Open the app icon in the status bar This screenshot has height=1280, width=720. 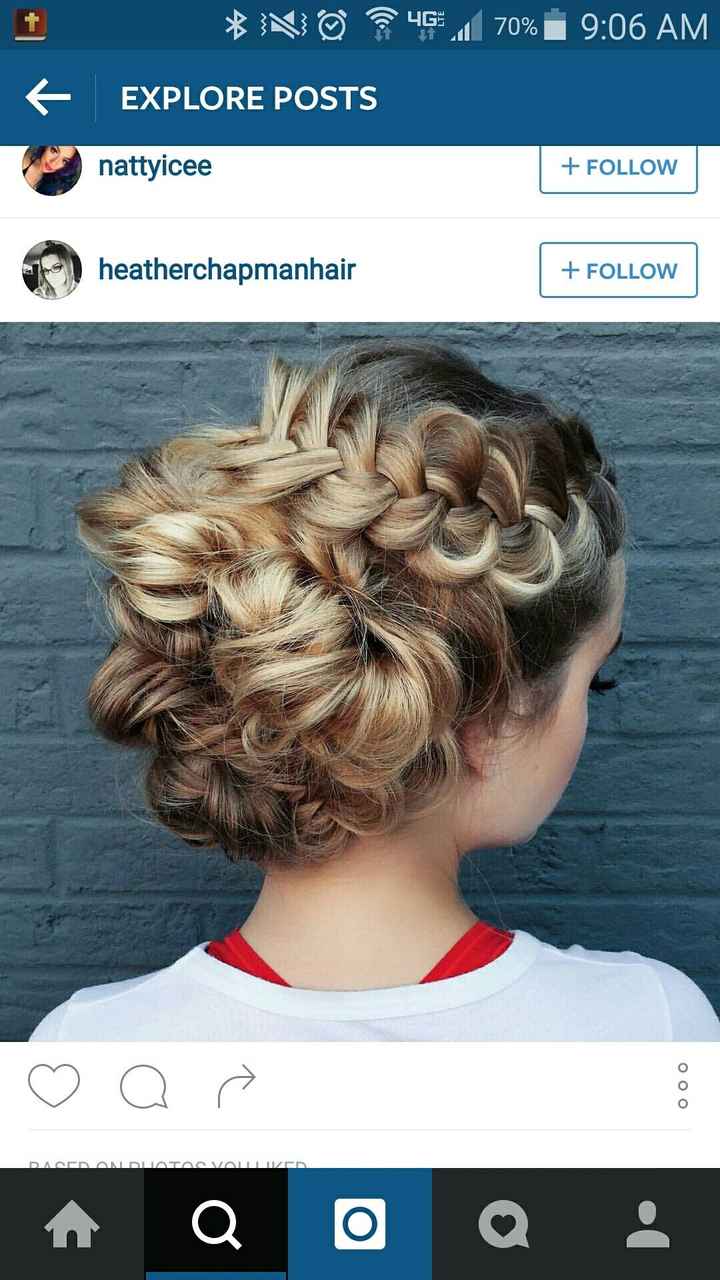30,24
